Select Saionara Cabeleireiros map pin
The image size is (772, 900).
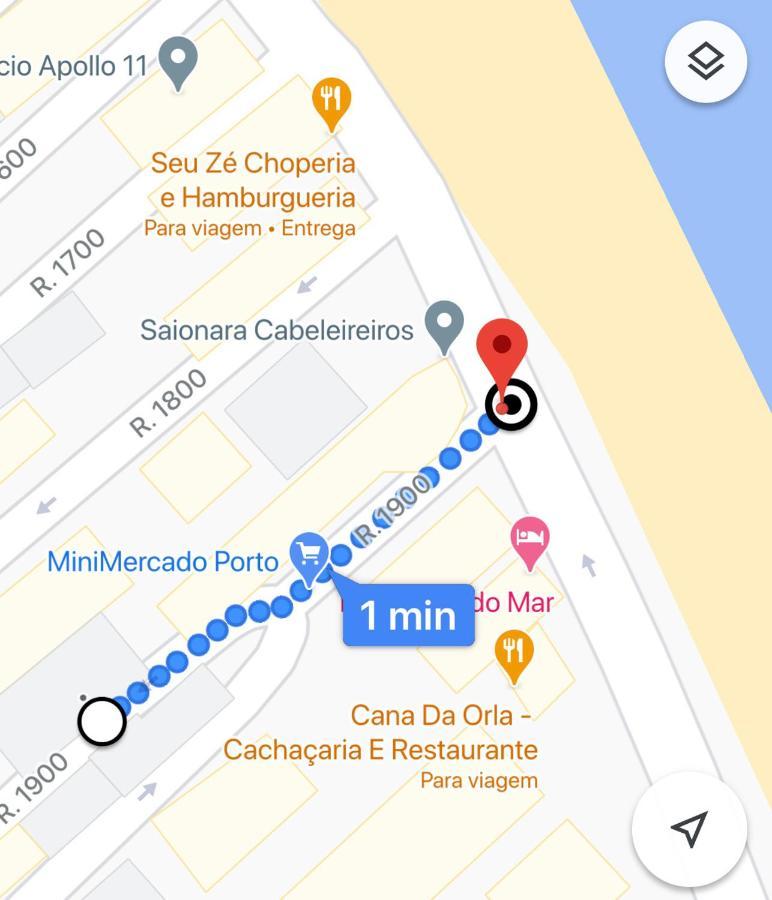coord(444,324)
